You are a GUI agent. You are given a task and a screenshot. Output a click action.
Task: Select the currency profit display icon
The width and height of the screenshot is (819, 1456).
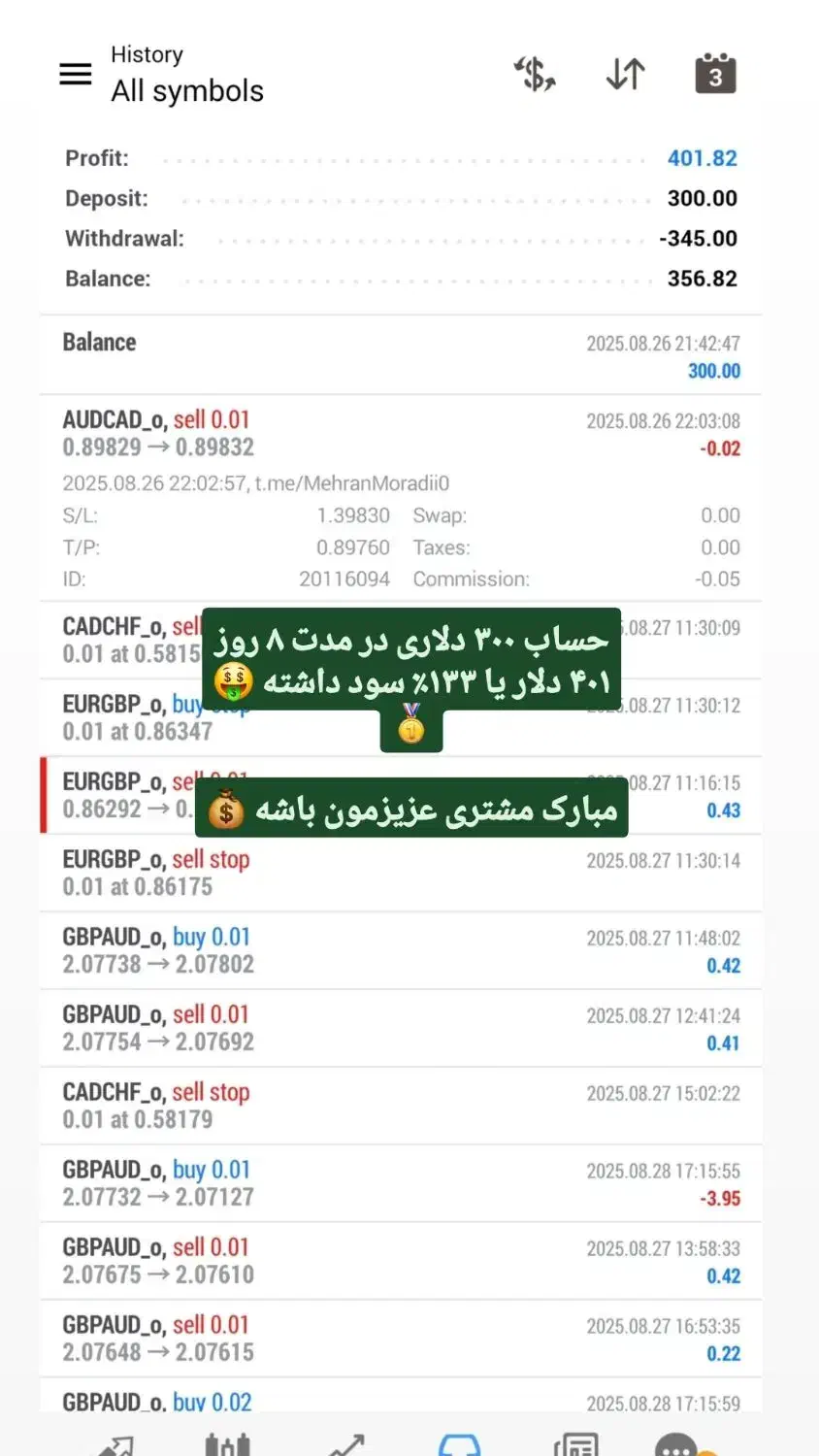[535, 73]
